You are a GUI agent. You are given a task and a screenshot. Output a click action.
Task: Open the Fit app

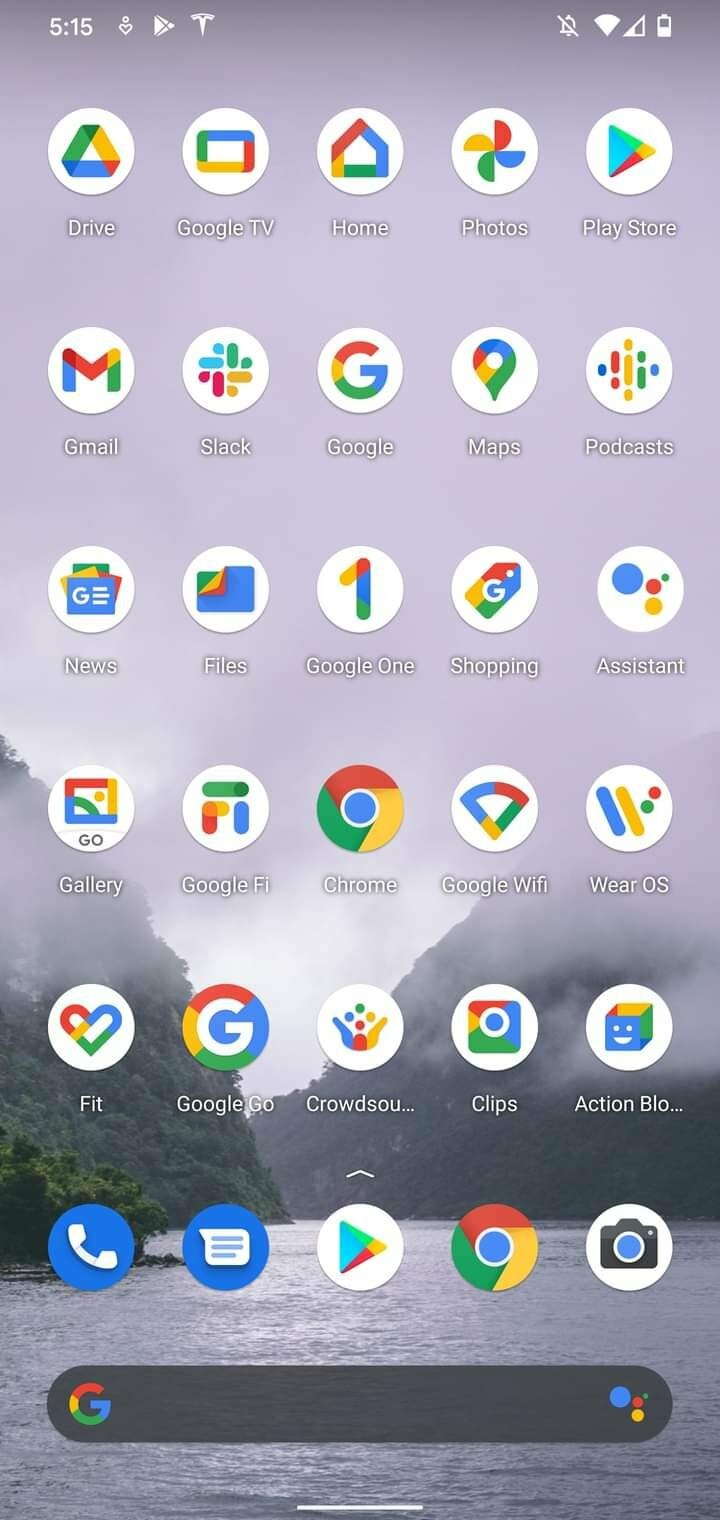(x=91, y=1028)
